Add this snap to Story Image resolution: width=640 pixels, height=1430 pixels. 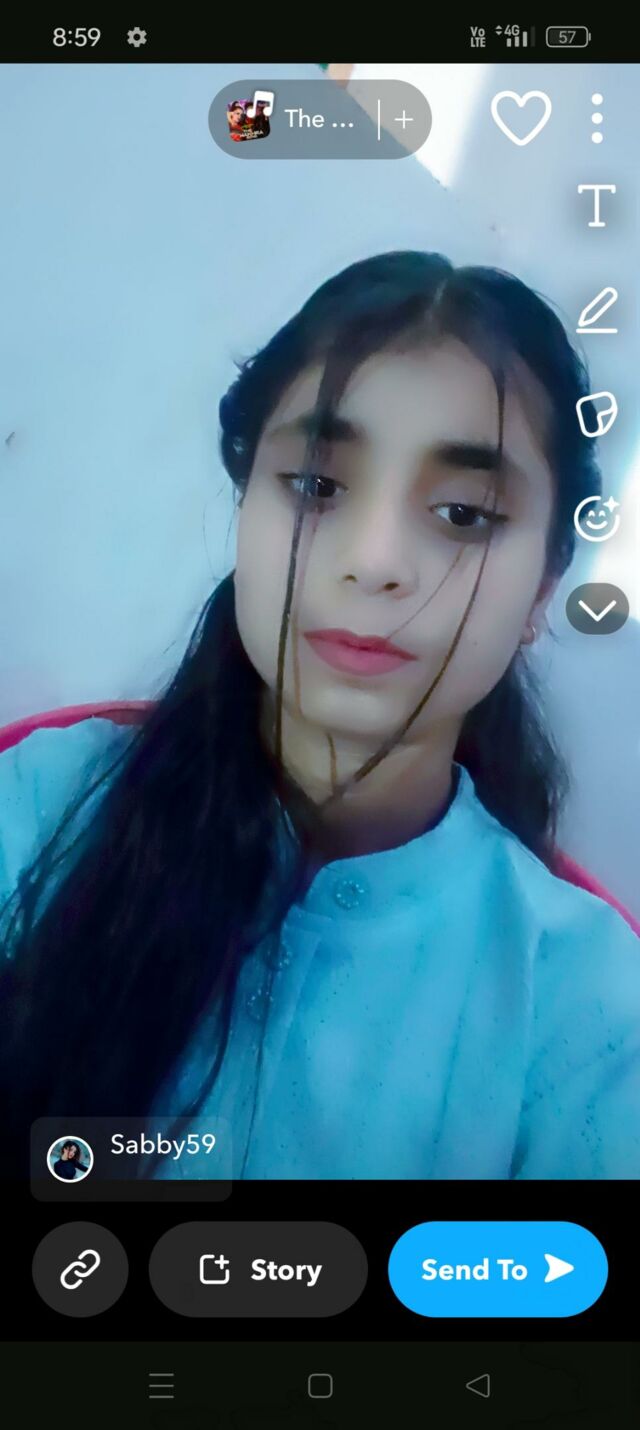coord(258,1270)
